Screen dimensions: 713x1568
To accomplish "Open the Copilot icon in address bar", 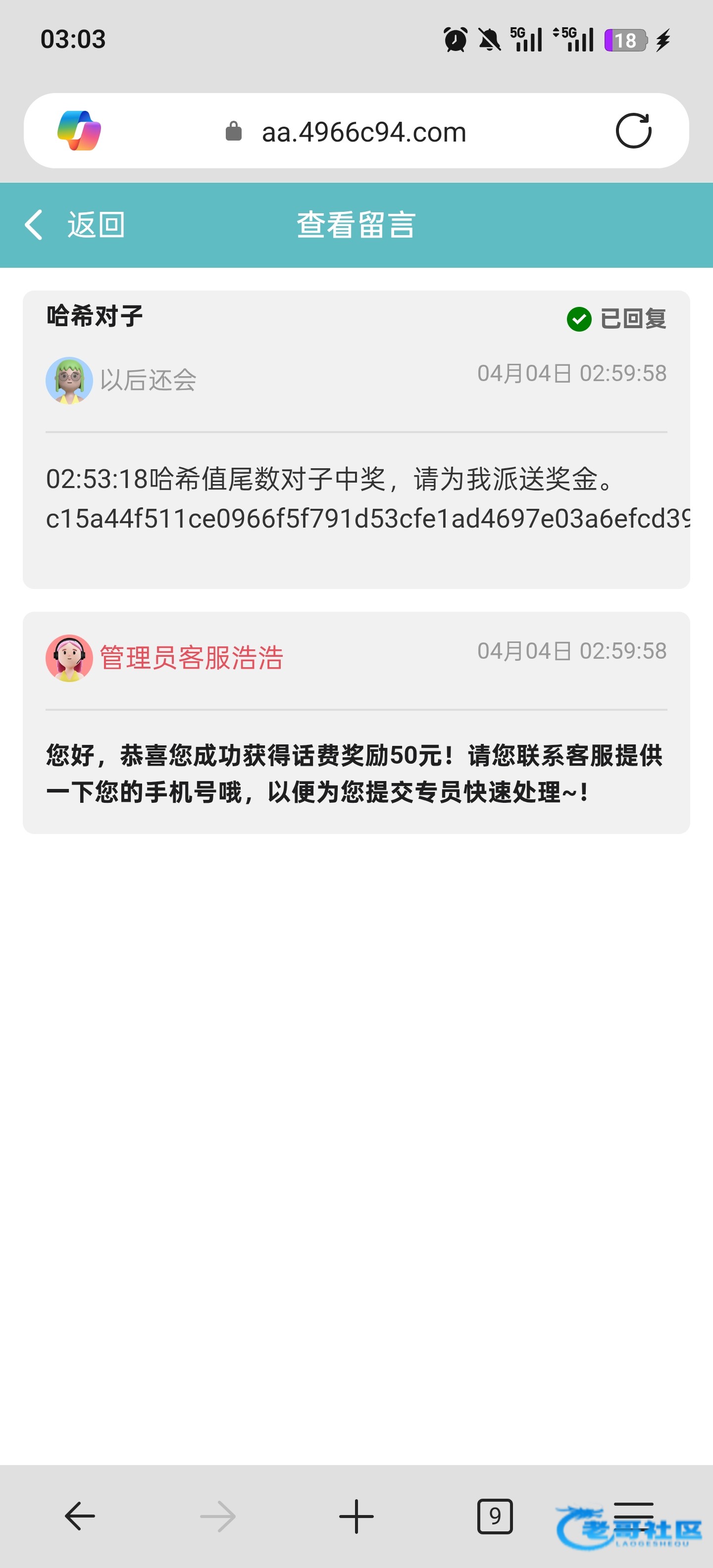I will (79, 130).
